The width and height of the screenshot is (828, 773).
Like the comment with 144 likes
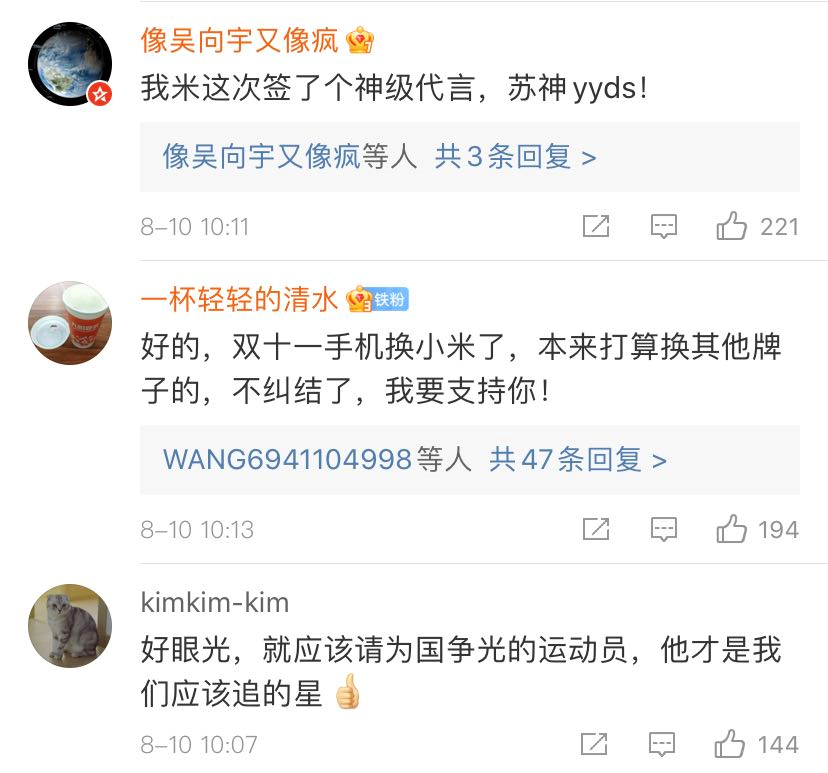(732, 745)
